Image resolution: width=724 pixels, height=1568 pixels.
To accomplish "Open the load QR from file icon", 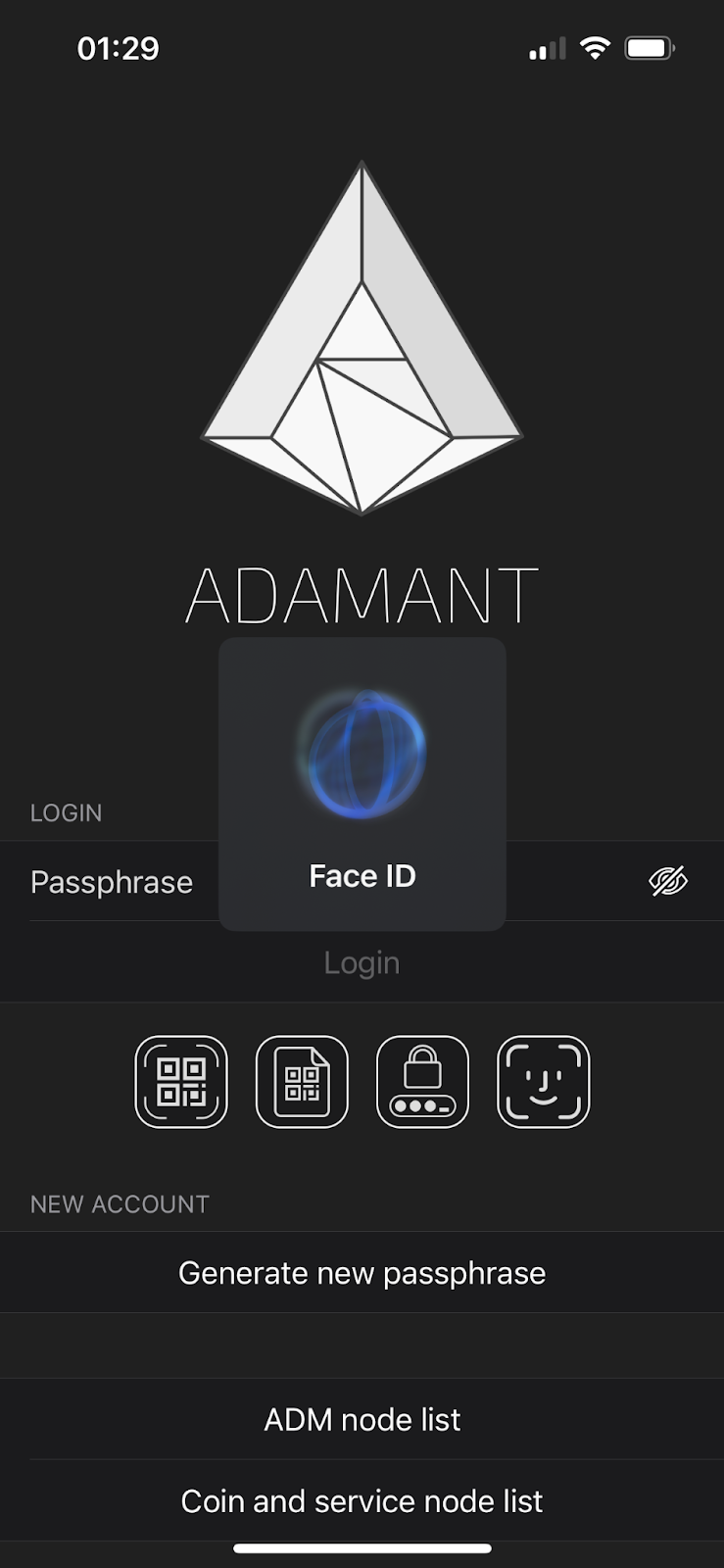I will click(x=302, y=1082).
